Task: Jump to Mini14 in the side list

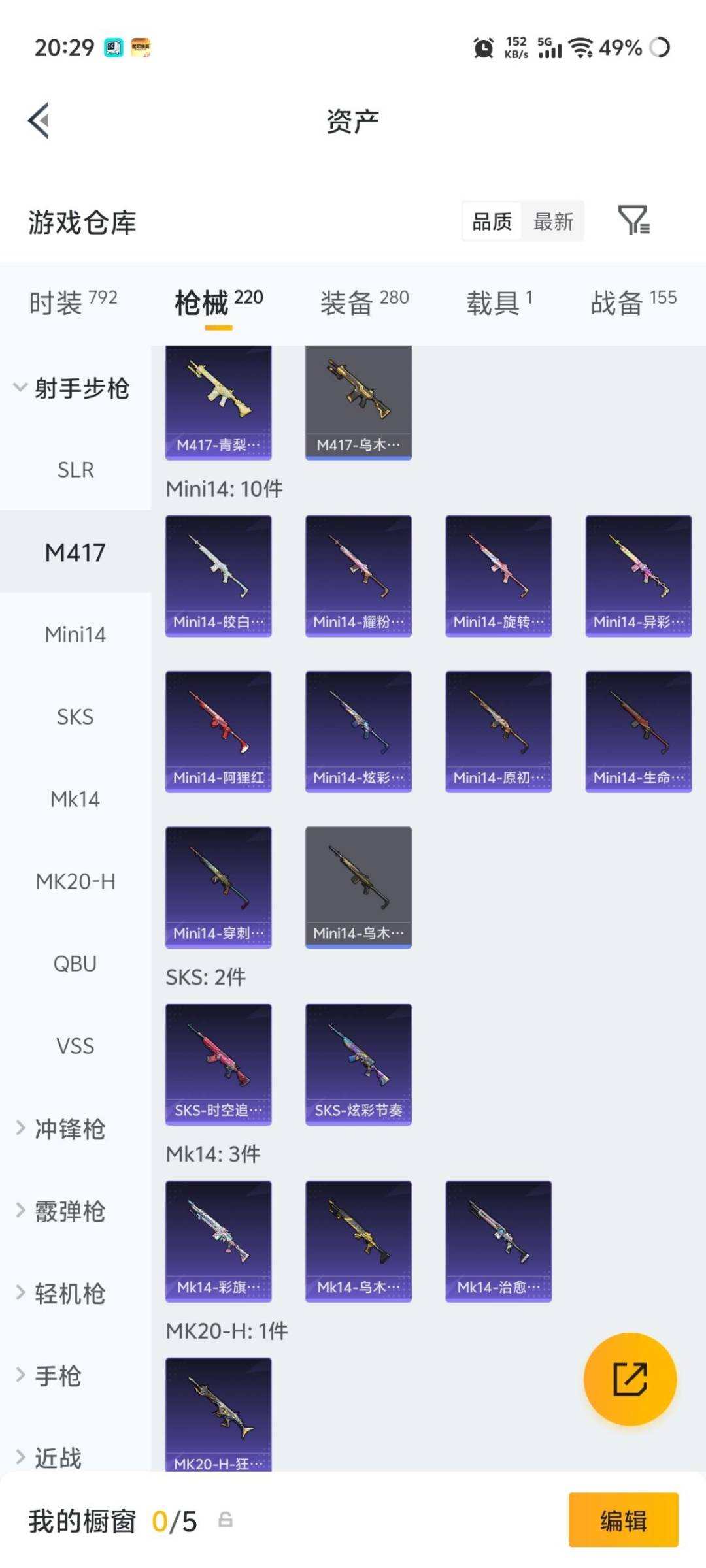Action: point(75,634)
